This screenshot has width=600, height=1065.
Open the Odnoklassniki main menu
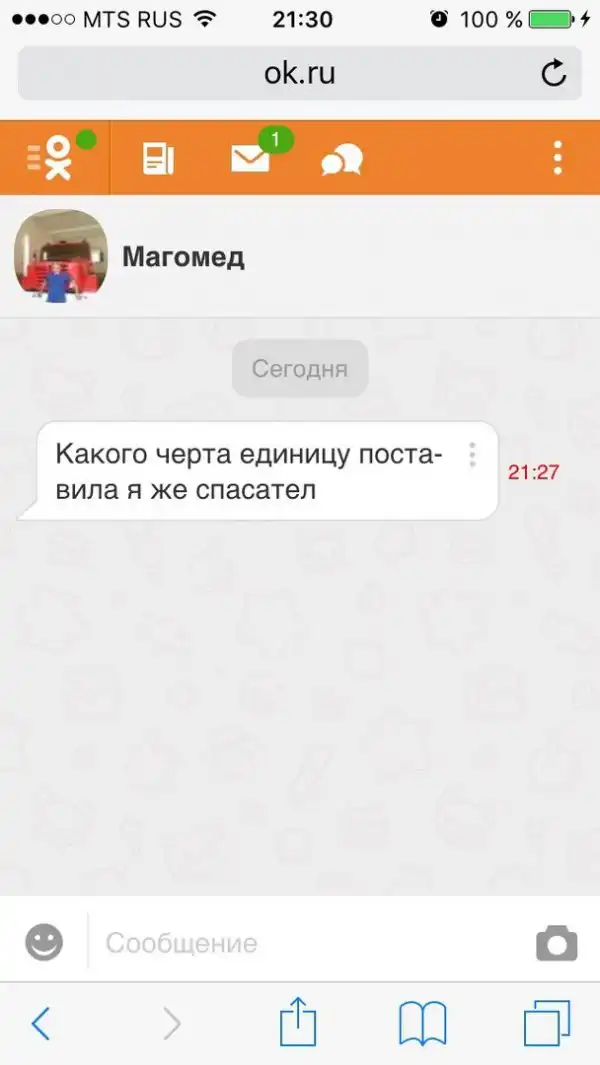click(x=52, y=158)
